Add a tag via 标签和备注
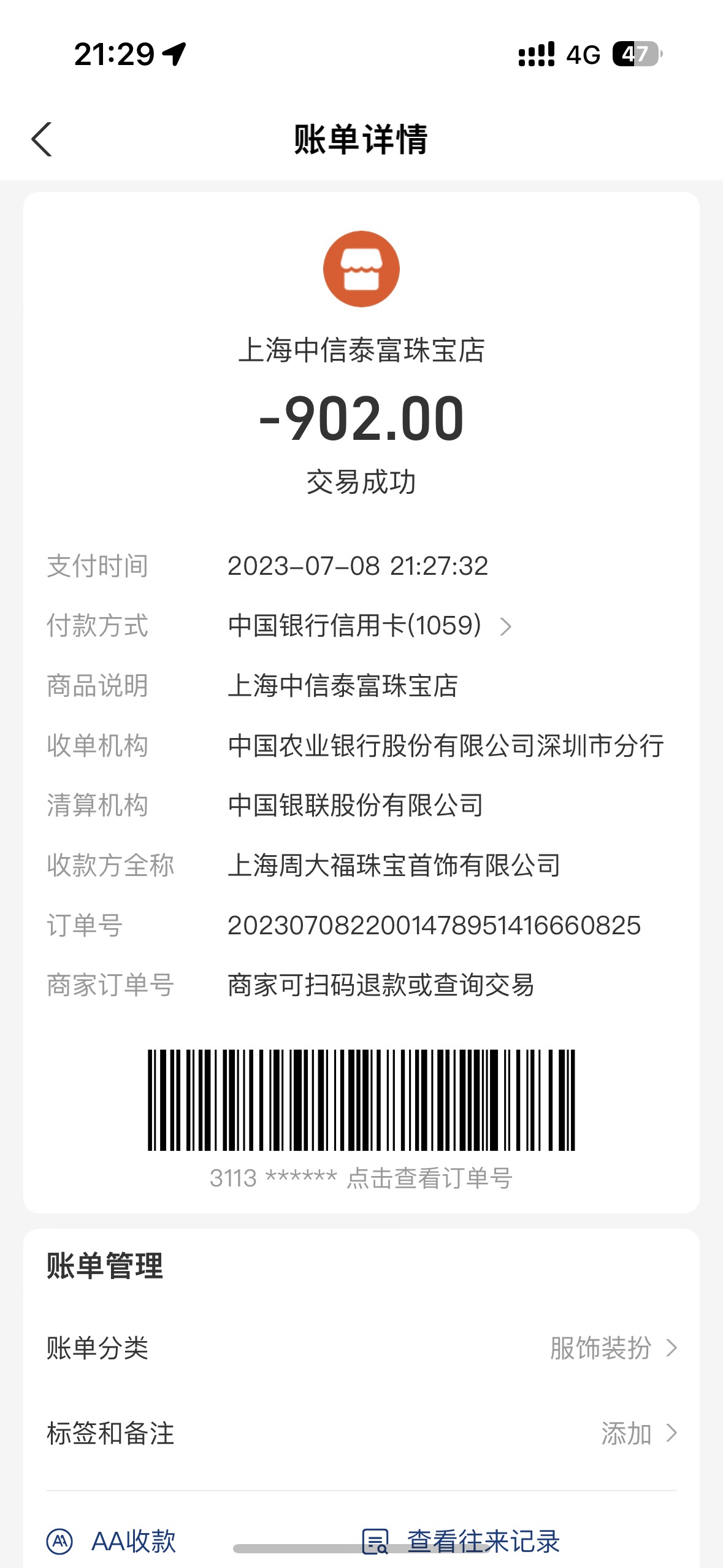This screenshot has width=723, height=1568. point(361,1434)
